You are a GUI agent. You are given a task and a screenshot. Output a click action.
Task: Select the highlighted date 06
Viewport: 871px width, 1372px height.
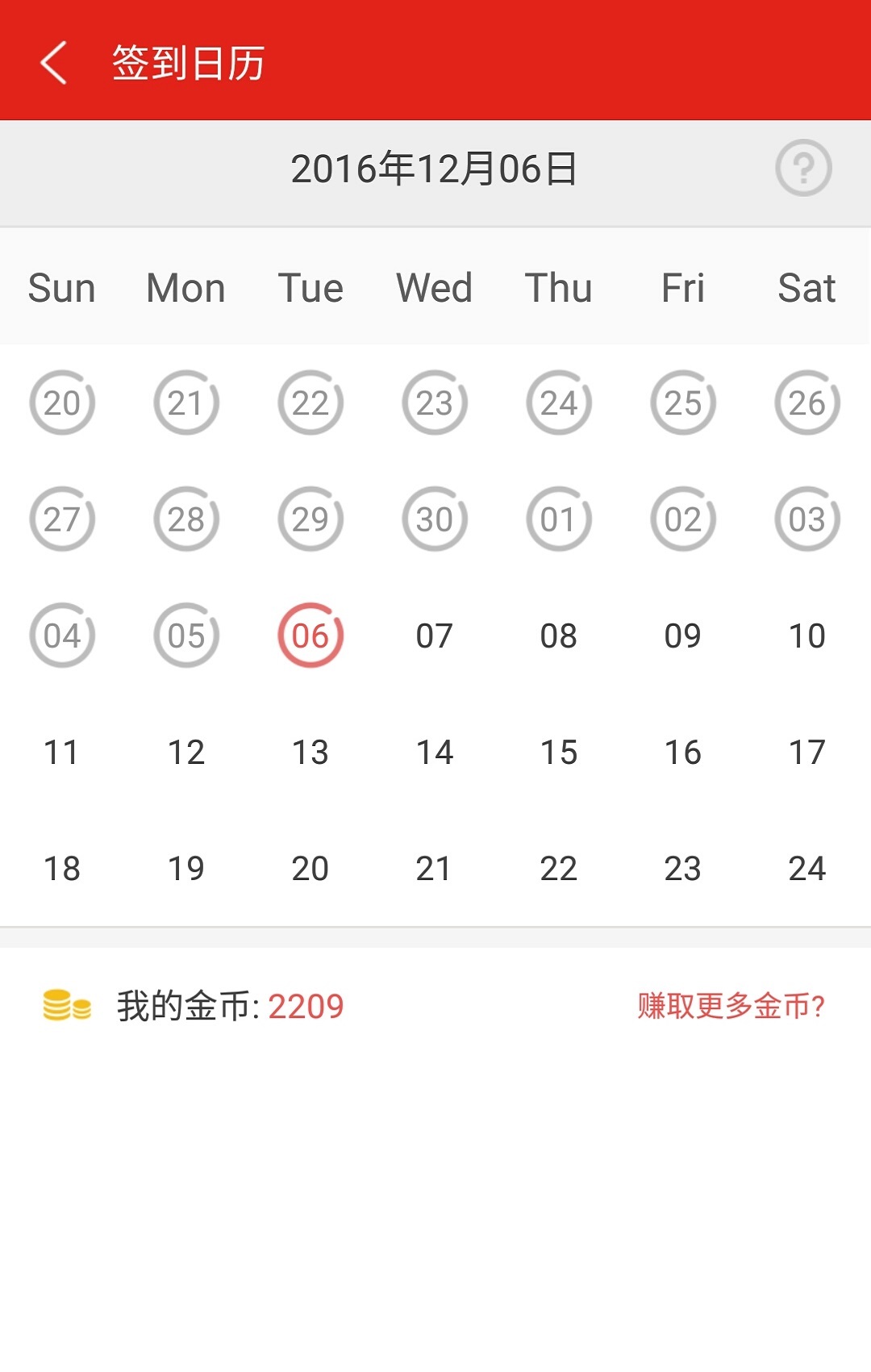click(310, 636)
